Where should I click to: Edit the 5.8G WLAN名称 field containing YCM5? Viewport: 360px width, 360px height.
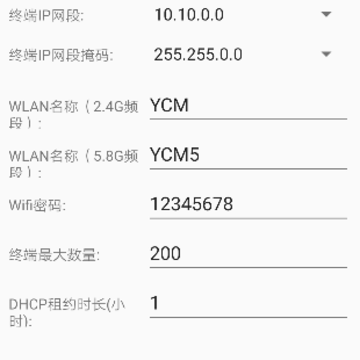248,156
